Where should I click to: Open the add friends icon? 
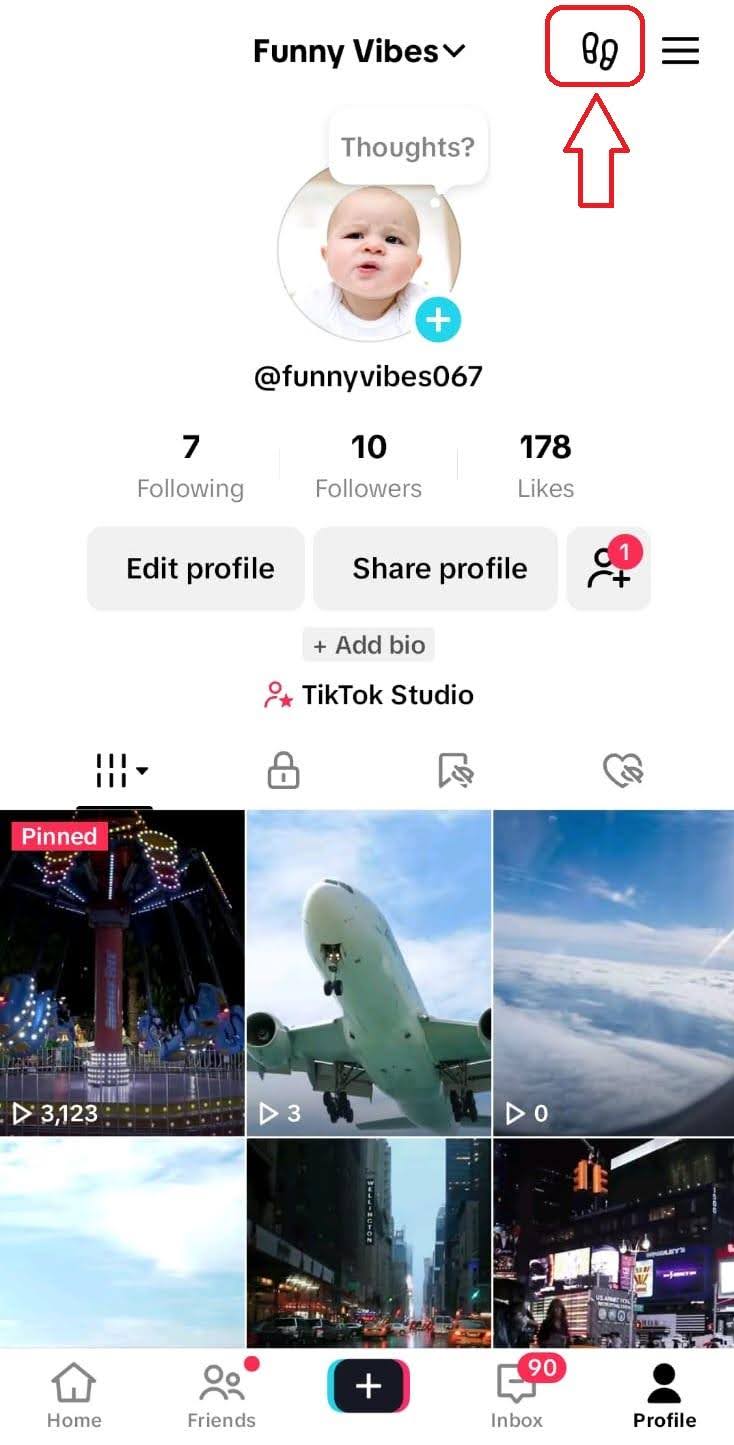point(608,568)
